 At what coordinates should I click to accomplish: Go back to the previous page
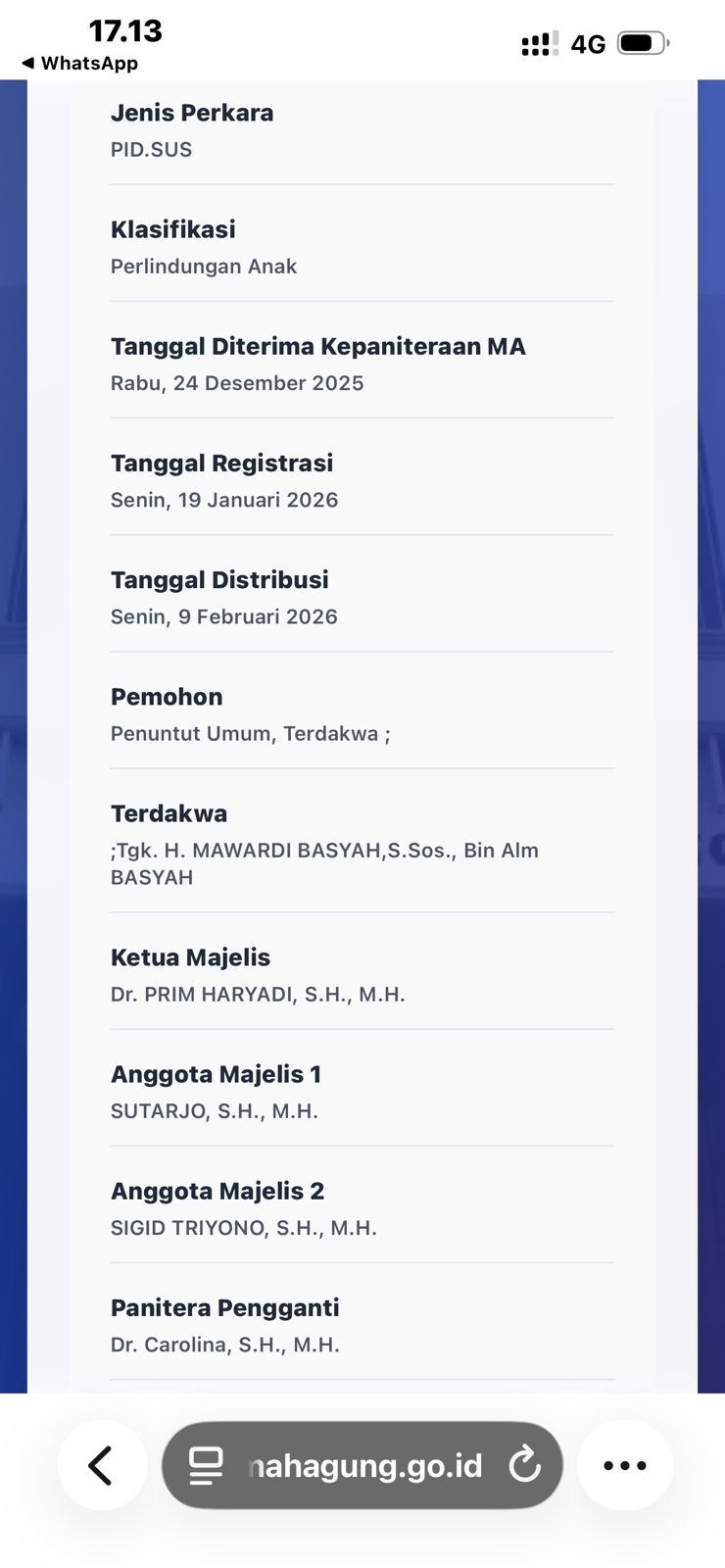[102, 1465]
